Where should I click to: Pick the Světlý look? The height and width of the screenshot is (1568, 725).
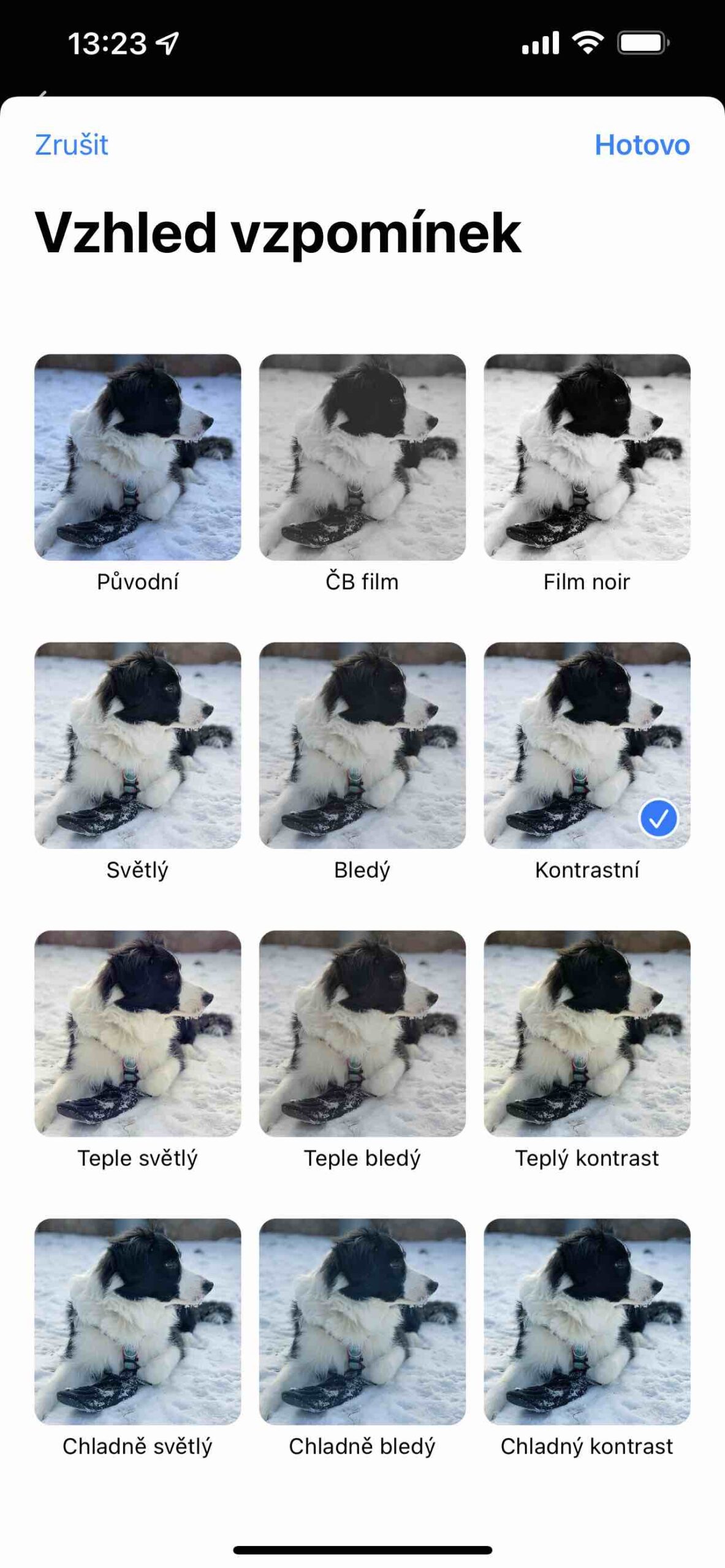137,745
